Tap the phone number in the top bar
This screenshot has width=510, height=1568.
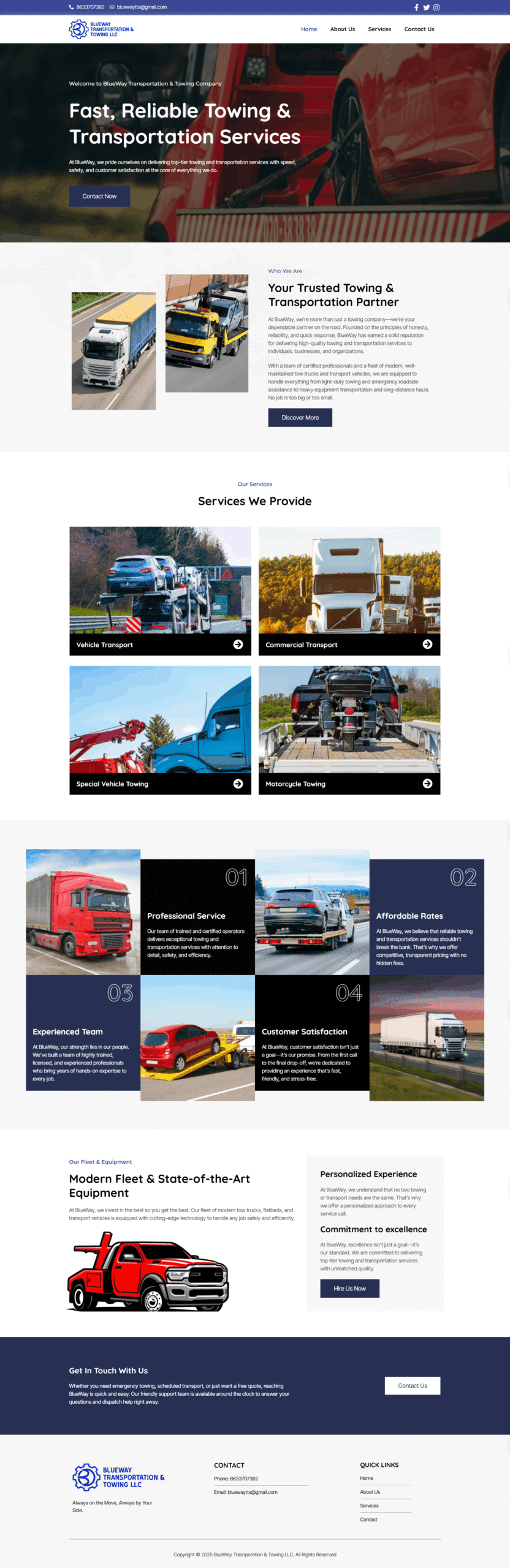[x=90, y=7]
